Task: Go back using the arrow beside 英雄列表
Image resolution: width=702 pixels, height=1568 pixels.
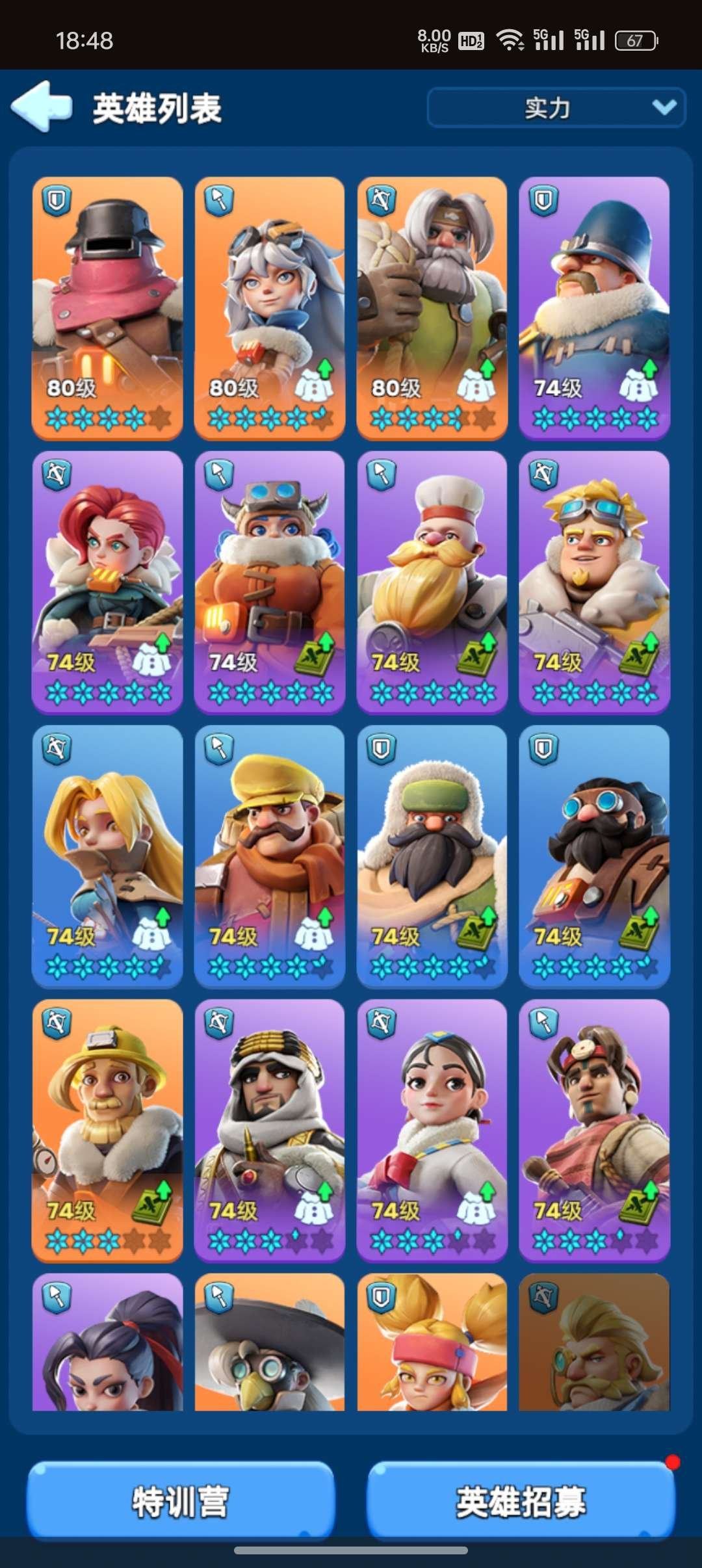Action: click(42, 107)
